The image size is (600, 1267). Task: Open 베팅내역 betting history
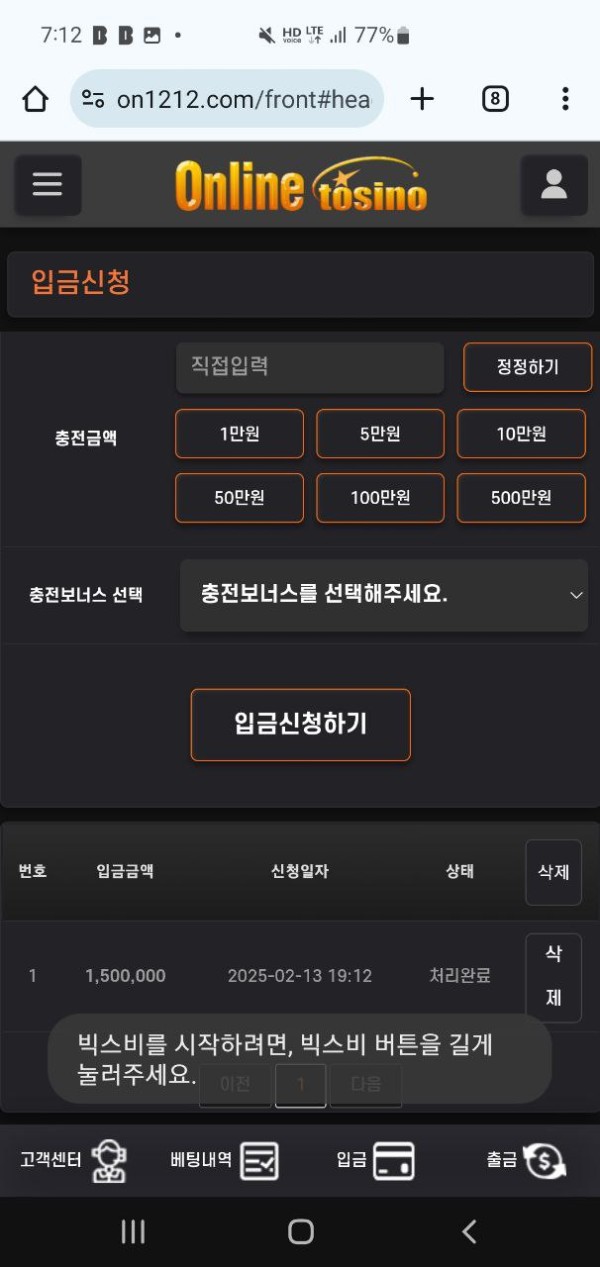(x=224, y=1161)
